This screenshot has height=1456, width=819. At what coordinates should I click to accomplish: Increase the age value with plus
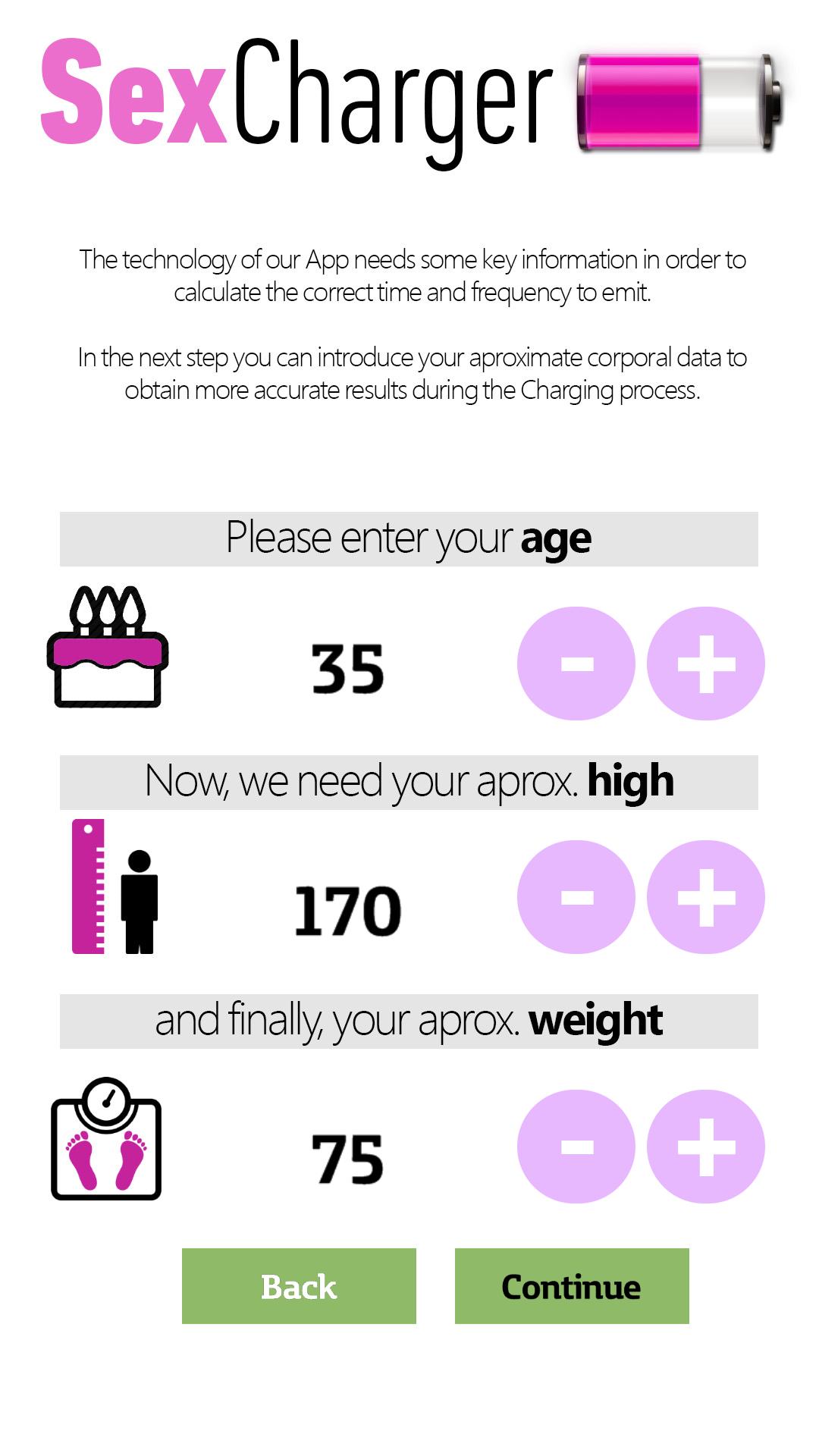point(705,664)
